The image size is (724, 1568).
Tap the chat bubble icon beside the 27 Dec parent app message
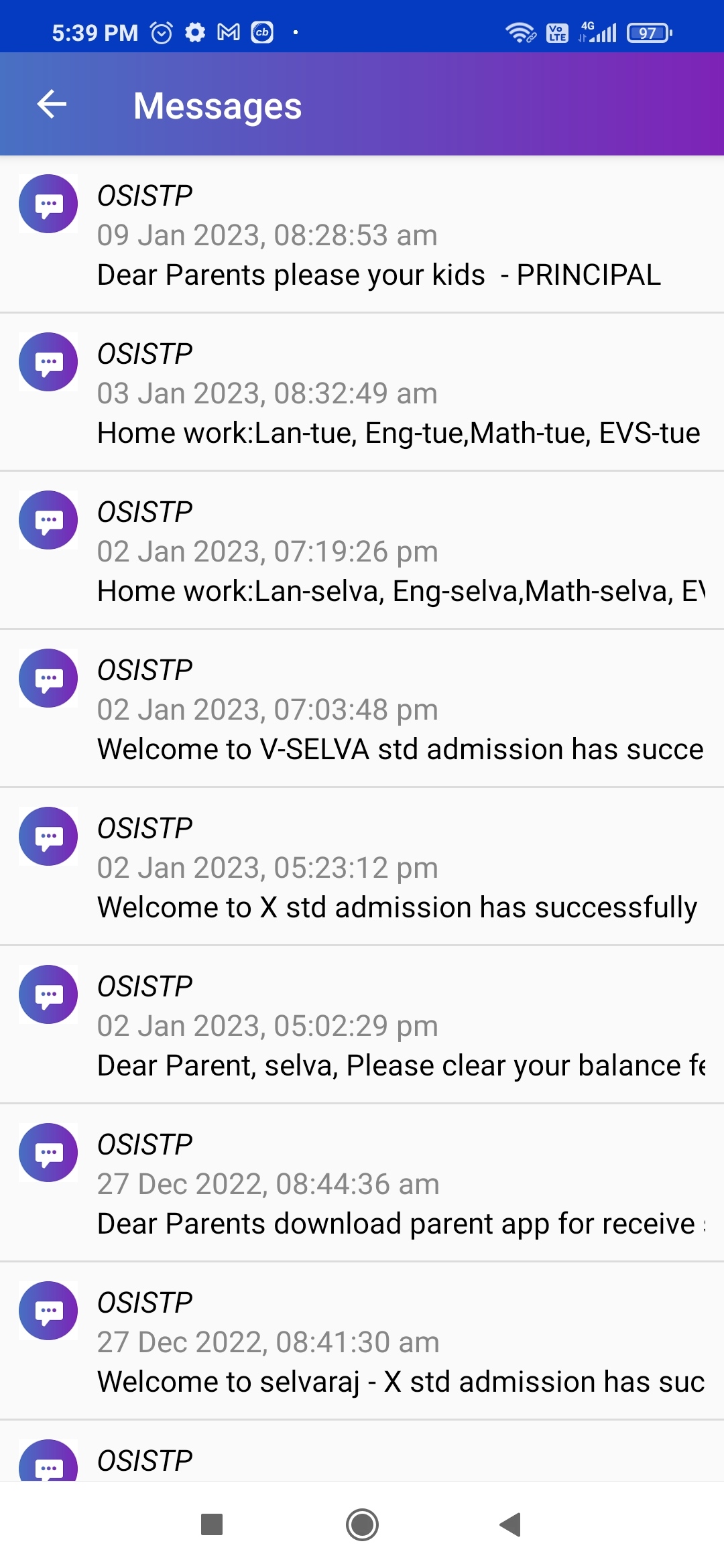click(x=48, y=1153)
